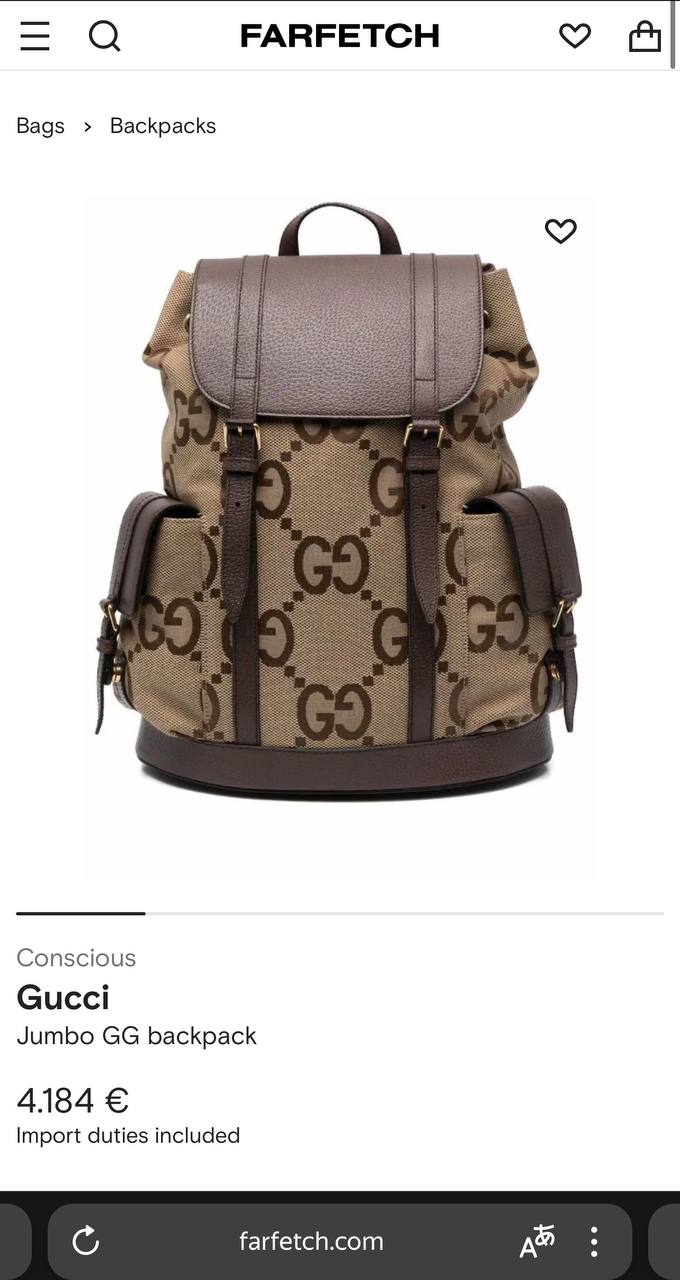Tap the farfetch.com address bar
This screenshot has width=680, height=1280.
[311, 1241]
